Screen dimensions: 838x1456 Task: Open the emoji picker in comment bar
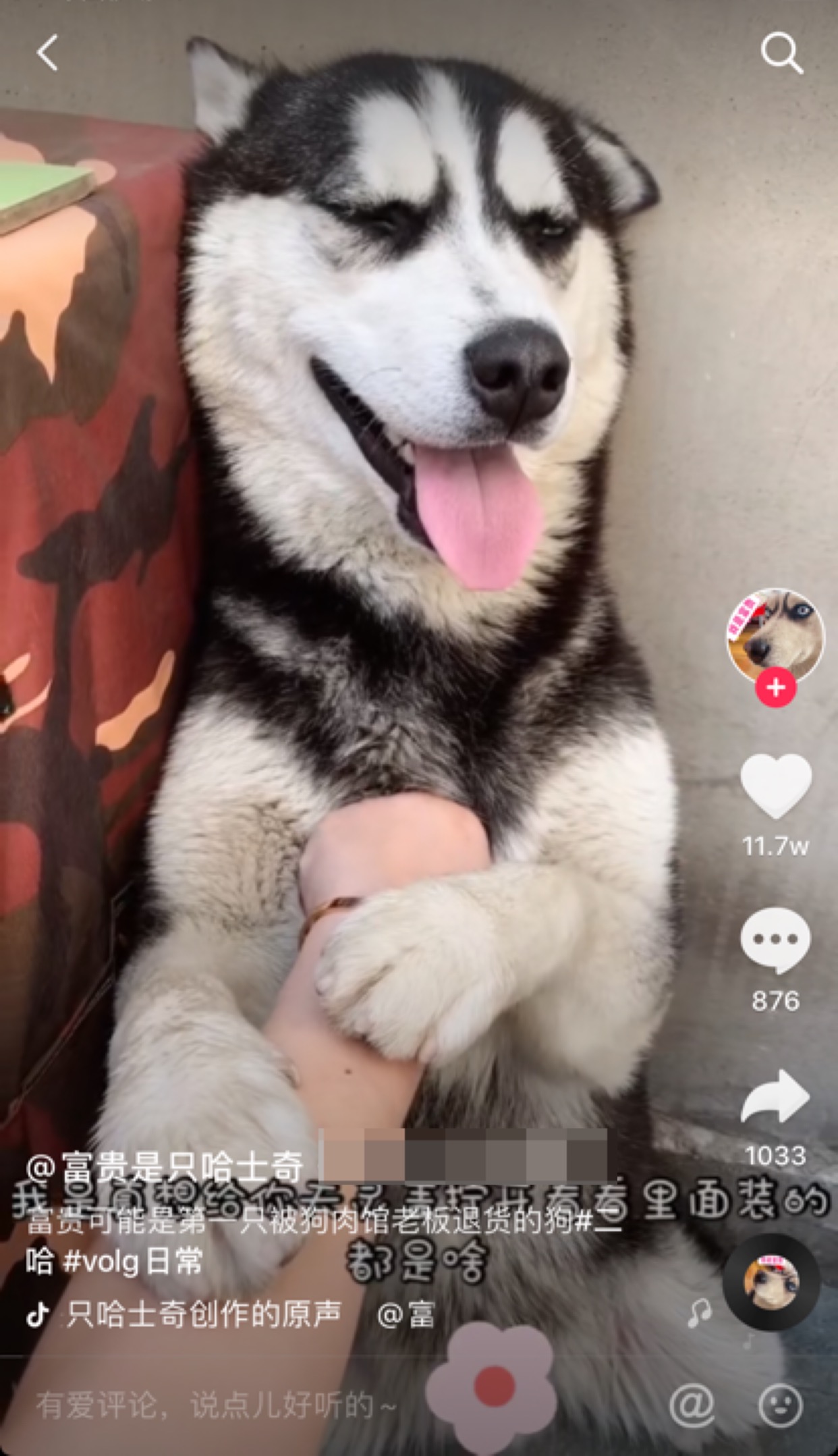pos(781,1405)
